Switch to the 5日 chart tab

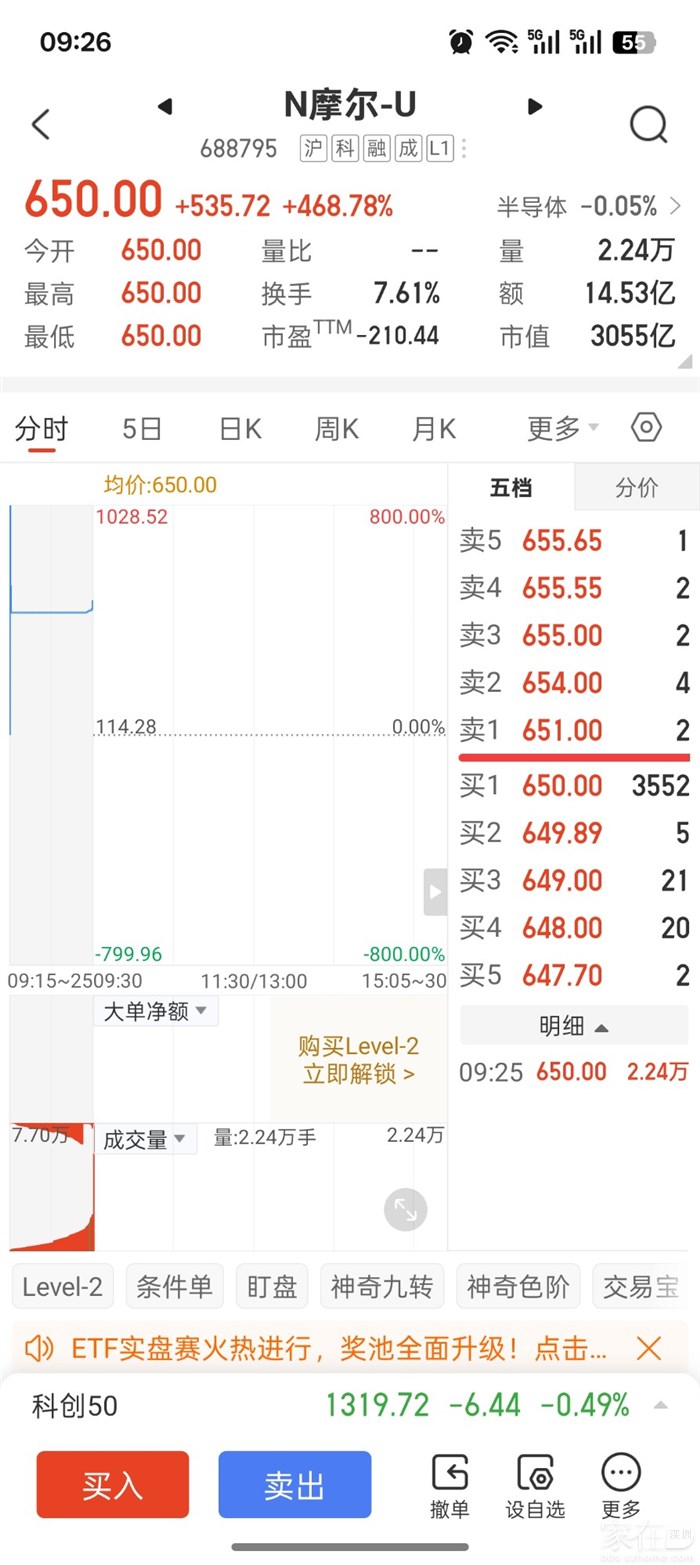point(142,429)
